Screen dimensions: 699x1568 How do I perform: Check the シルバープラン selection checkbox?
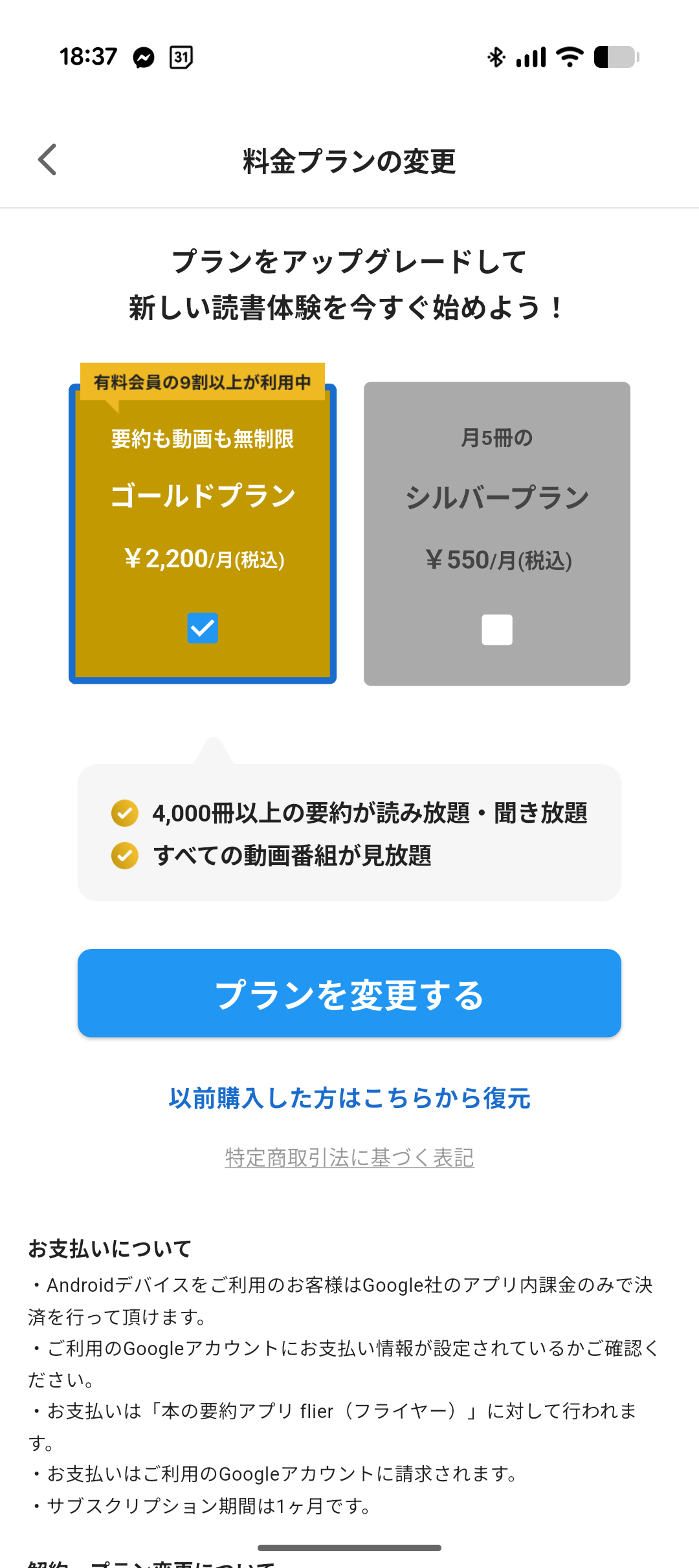click(496, 631)
